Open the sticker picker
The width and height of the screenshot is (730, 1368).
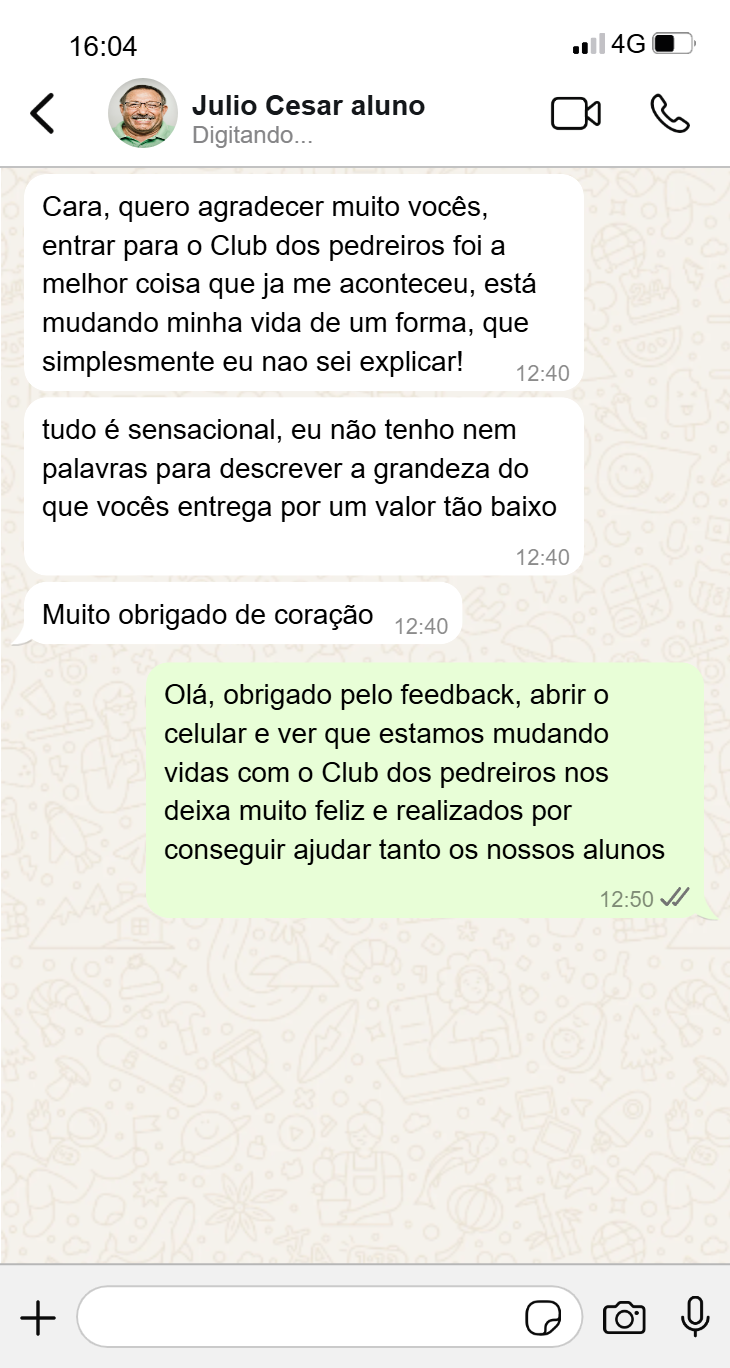543,1319
